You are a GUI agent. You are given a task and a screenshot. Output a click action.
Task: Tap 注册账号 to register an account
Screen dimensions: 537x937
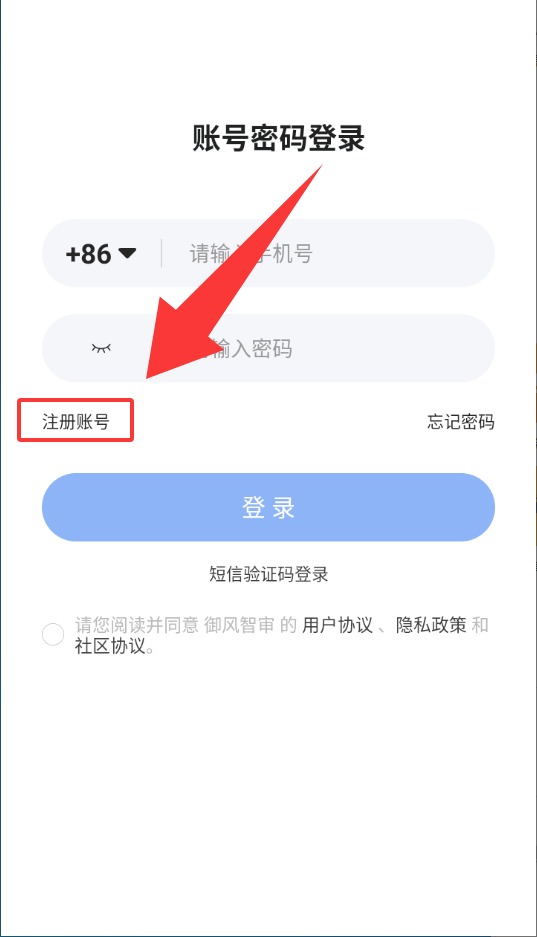(76, 422)
